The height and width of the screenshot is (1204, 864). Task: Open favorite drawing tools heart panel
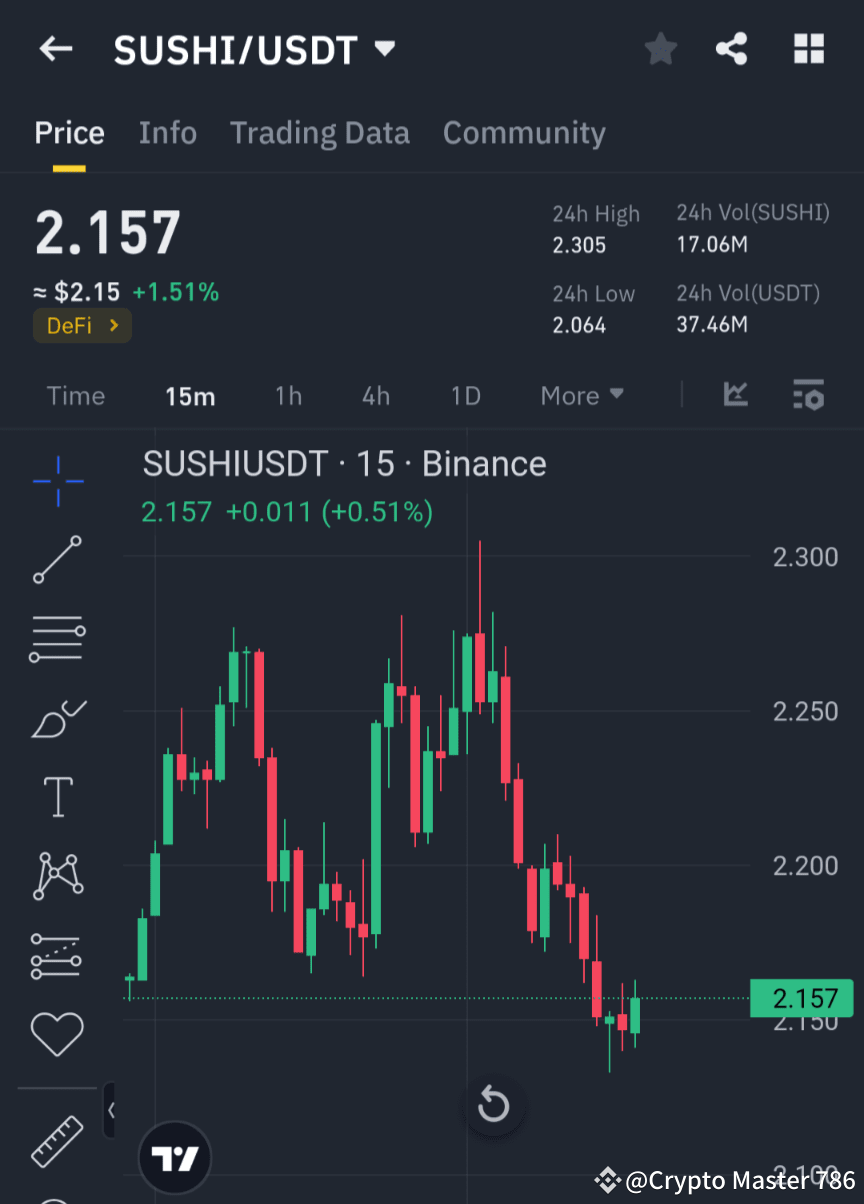tap(57, 1034)
